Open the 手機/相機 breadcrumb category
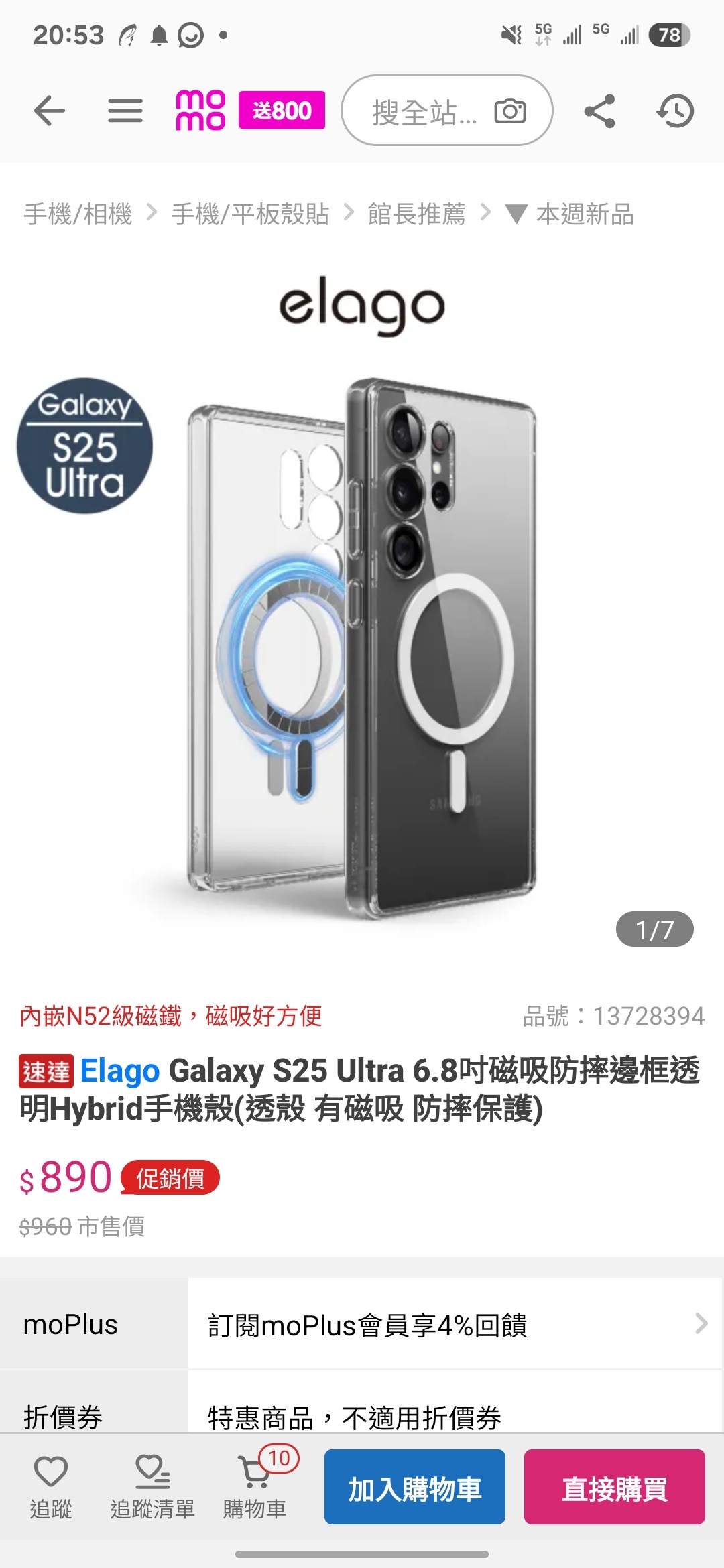 pyautogui.click(x=78, y=214)
